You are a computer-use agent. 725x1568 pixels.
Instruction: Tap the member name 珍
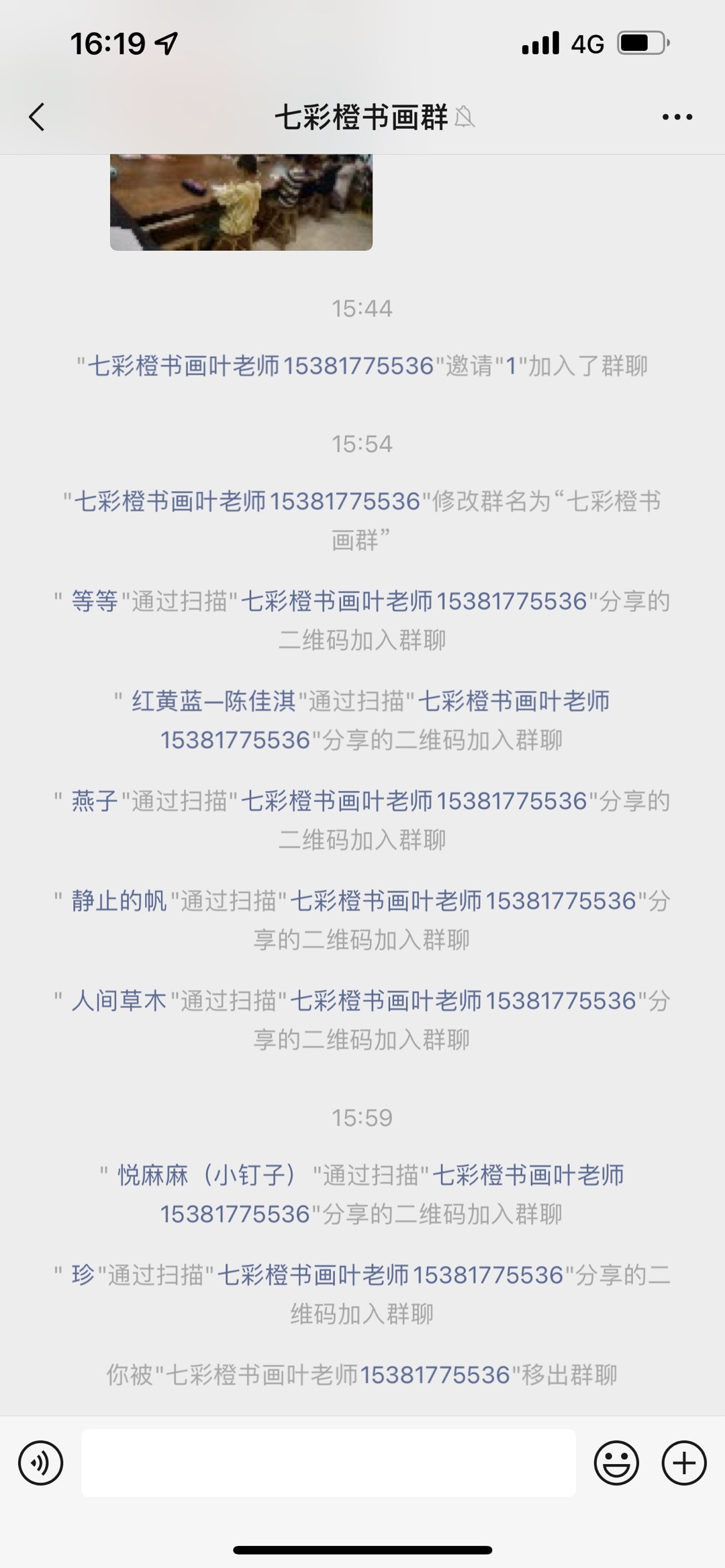[83, 1275]
